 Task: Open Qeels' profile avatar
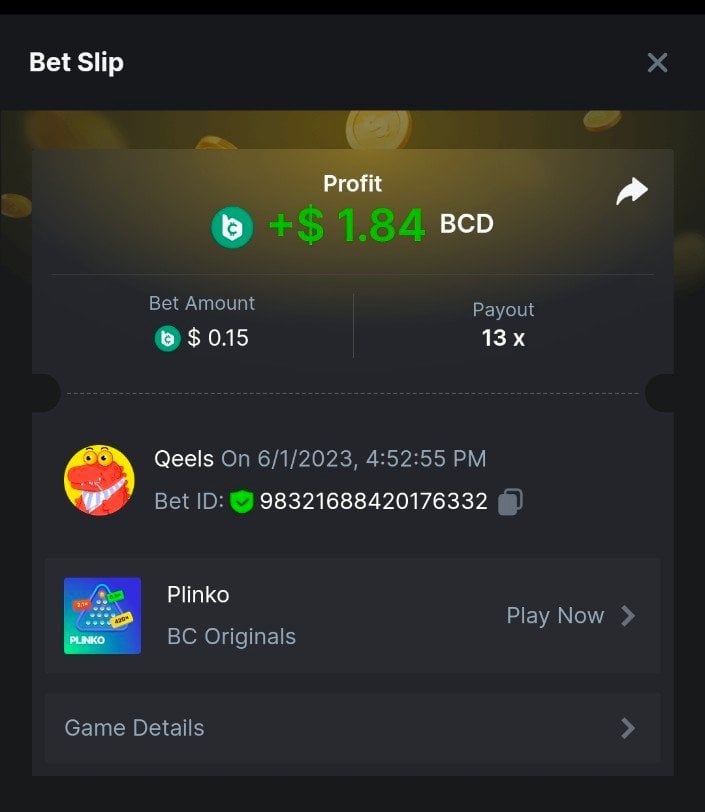click(x=99, y=481)
